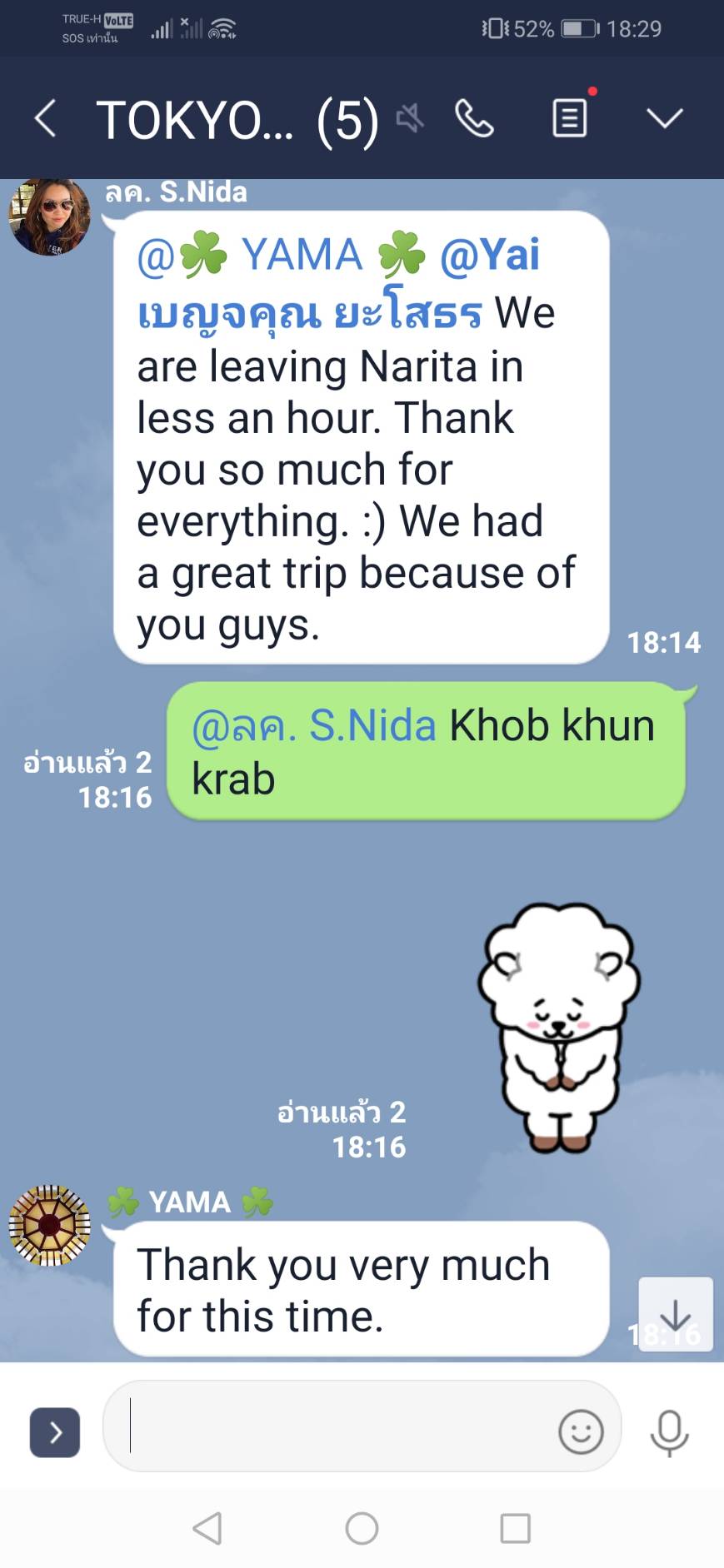
Task: Record a voice message with the microphone
Action: 669,1432
